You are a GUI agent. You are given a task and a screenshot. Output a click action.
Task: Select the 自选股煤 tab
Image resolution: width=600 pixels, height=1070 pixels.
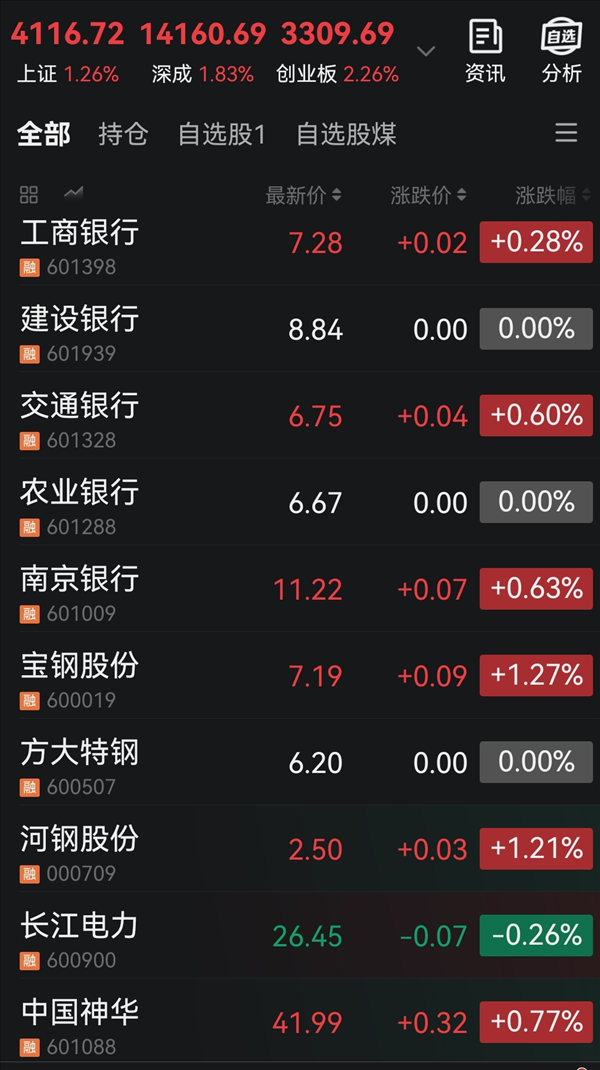tap(347, 134)
